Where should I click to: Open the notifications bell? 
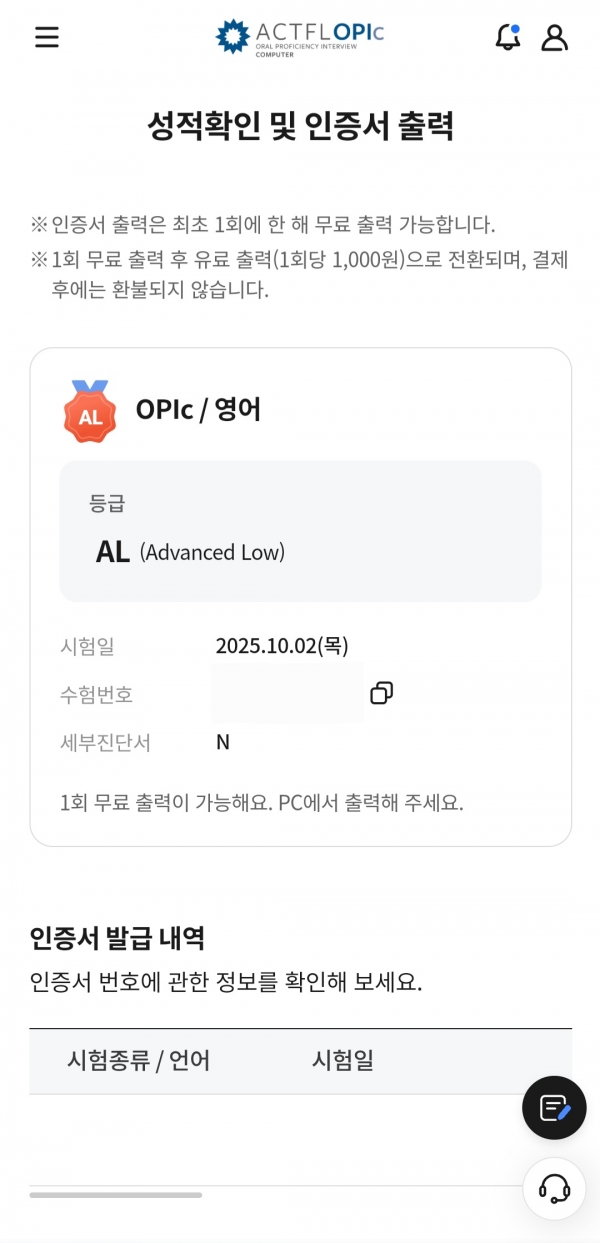(508, 37)
